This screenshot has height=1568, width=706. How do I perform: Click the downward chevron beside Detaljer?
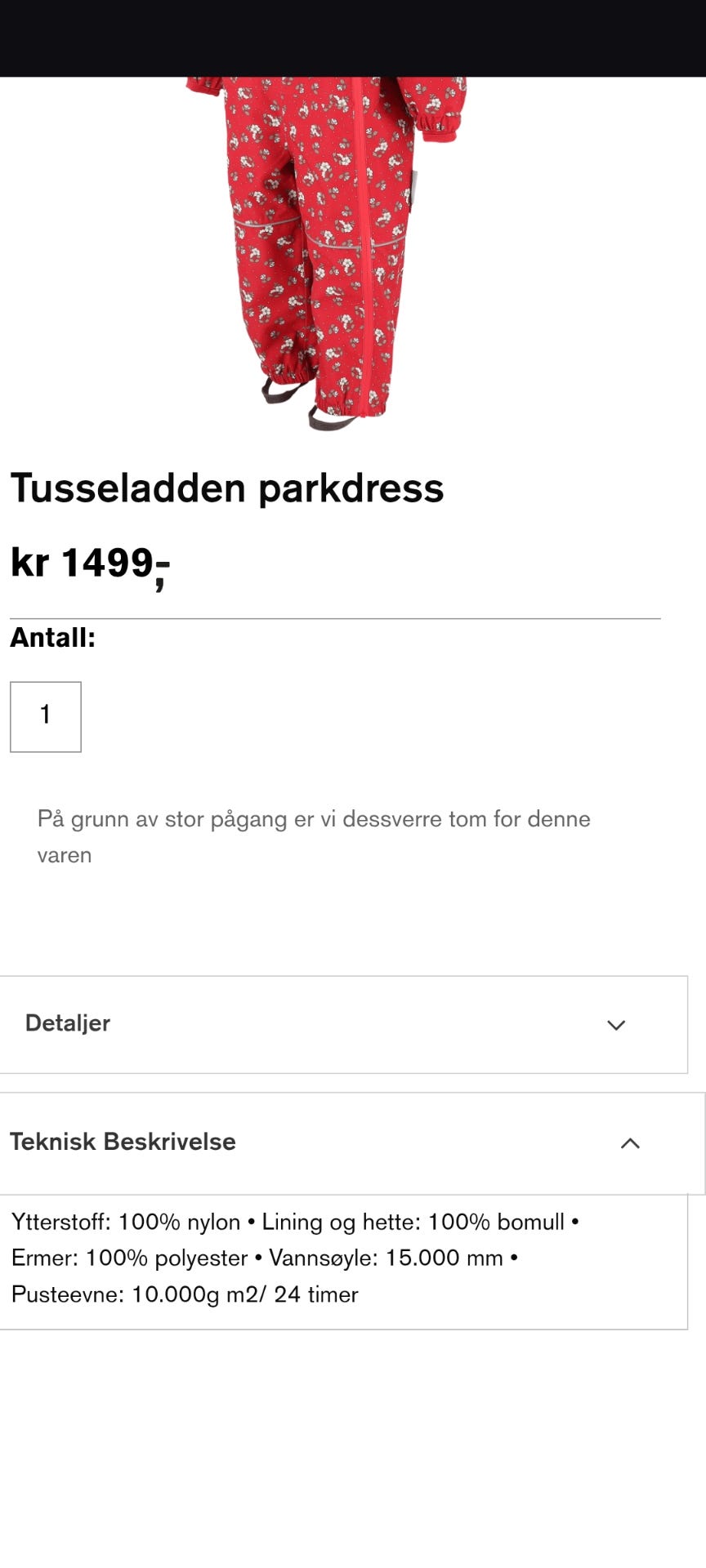[617, 1025]
